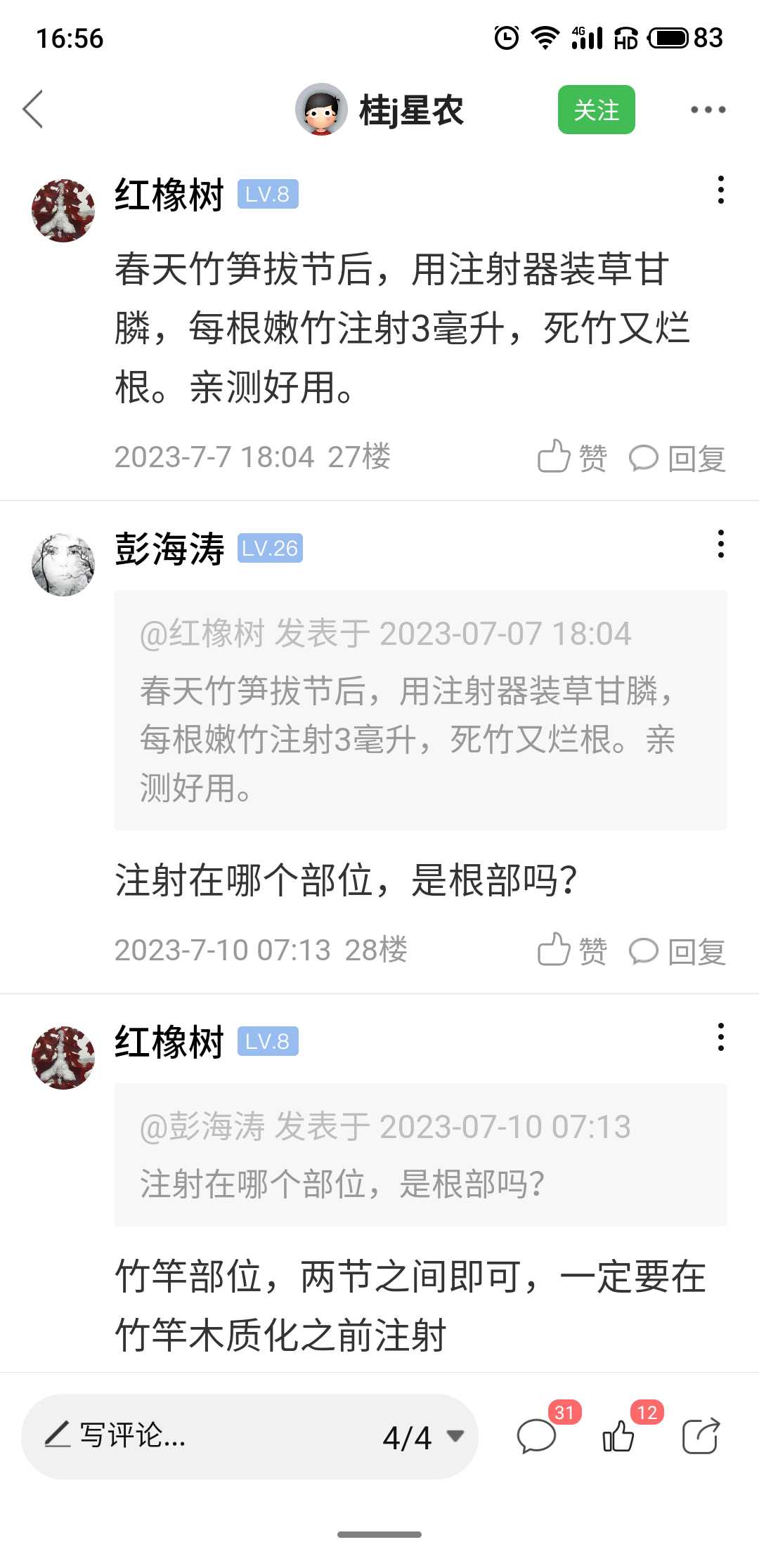This screenshot has height=1568, width=759.
Task: Like the 27楼 comment by 红橡树
Action: 572,458
